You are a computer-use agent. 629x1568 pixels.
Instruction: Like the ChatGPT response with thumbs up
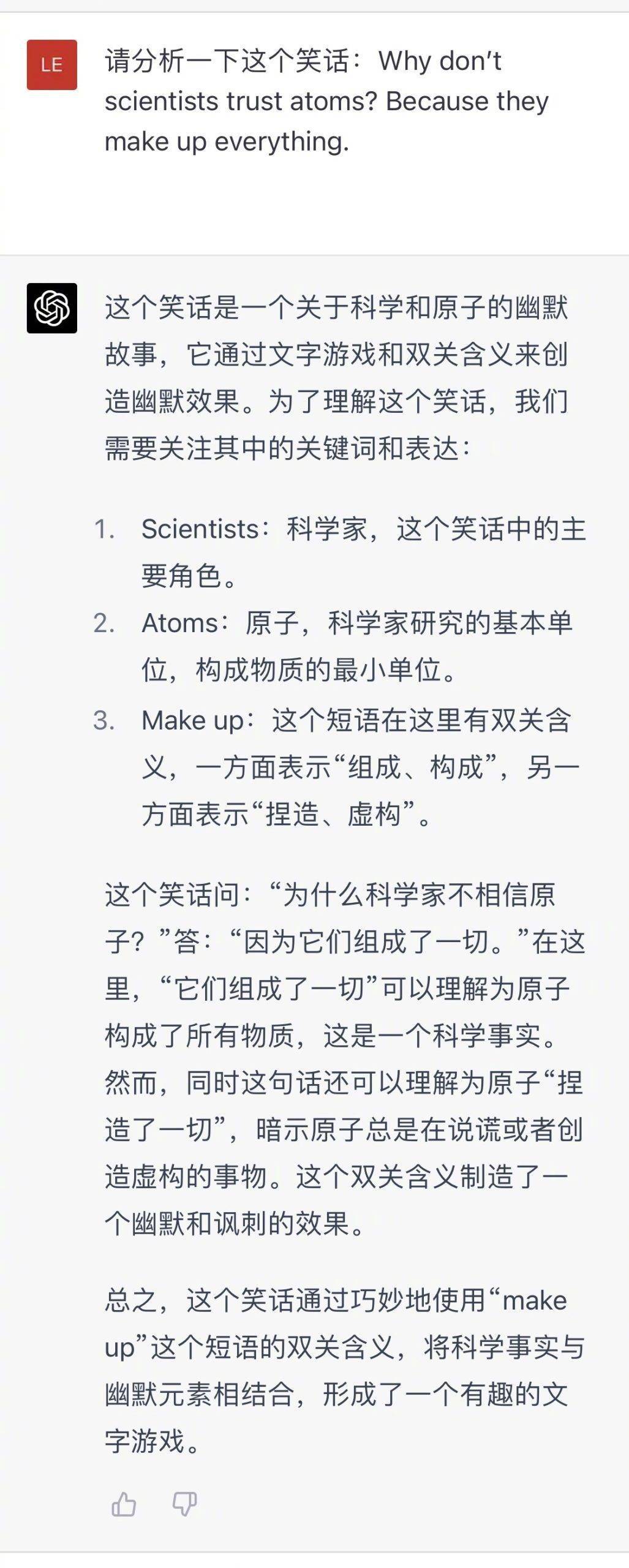click(x=124, y=1504)
